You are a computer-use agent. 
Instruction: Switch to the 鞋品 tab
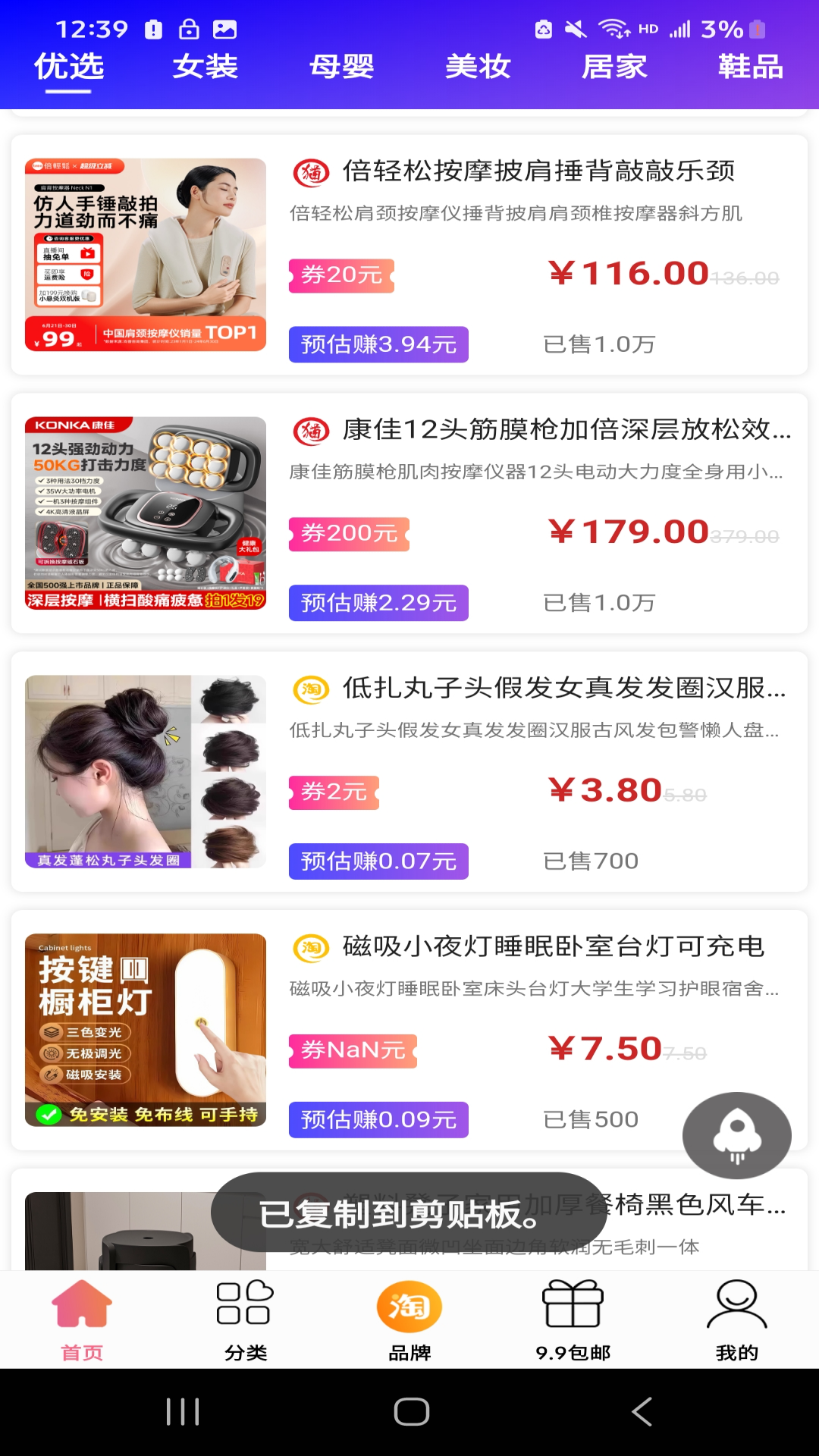pos(750,67)
